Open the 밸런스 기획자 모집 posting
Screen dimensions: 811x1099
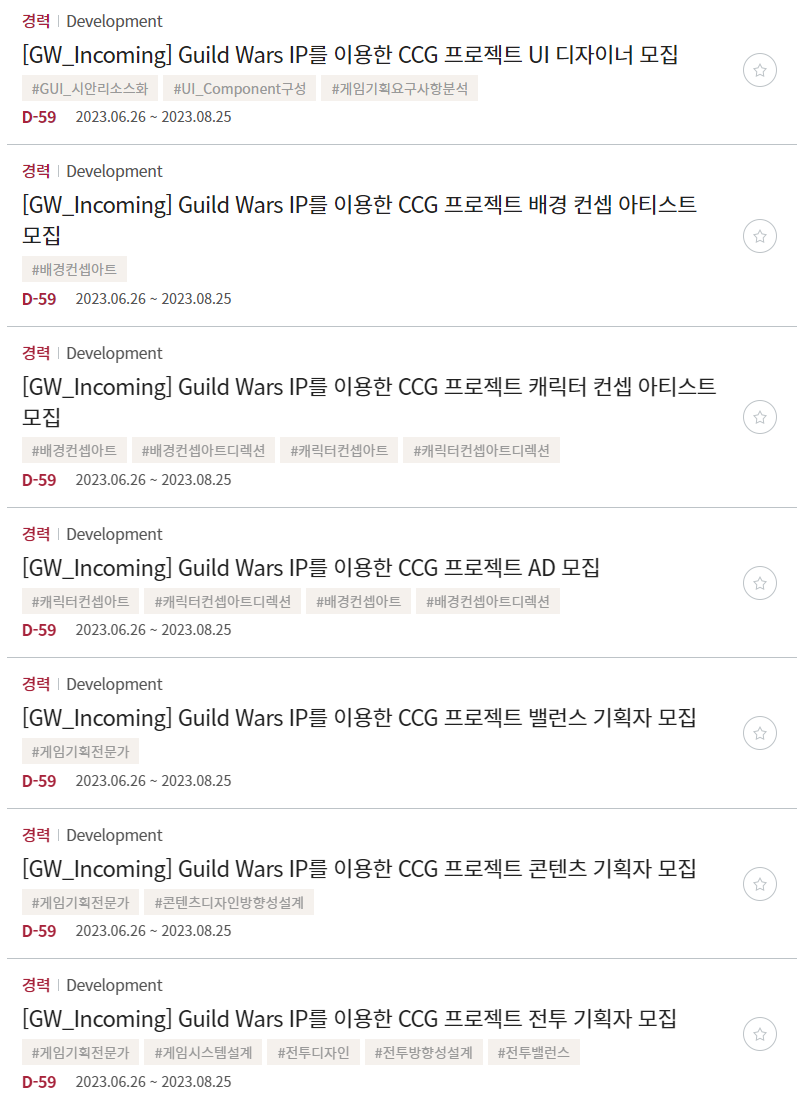[359, 718]
